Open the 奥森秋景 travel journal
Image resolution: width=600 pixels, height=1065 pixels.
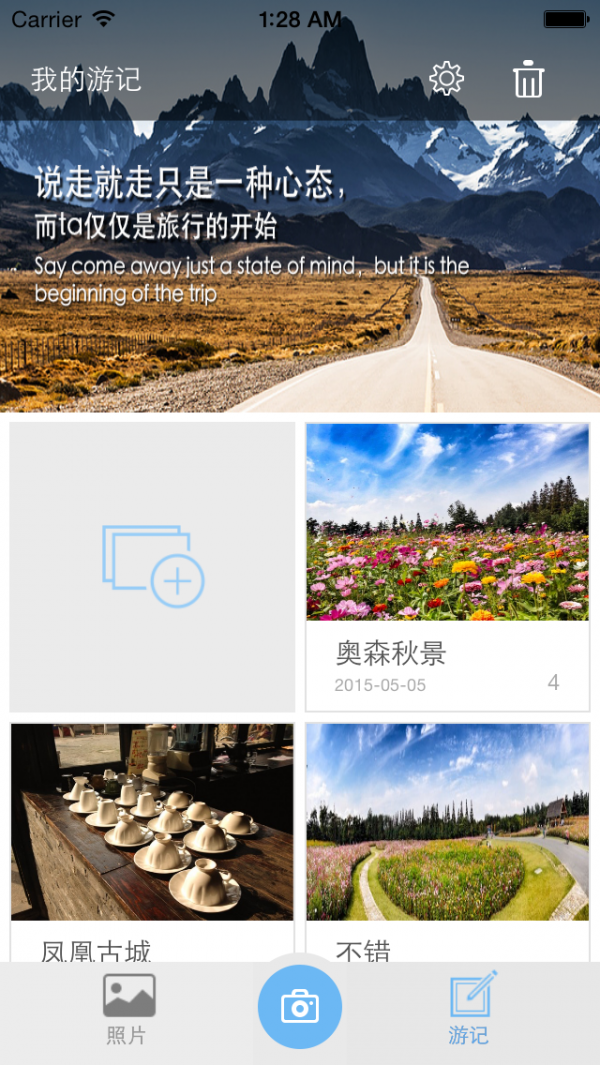(x=447, y=567)
